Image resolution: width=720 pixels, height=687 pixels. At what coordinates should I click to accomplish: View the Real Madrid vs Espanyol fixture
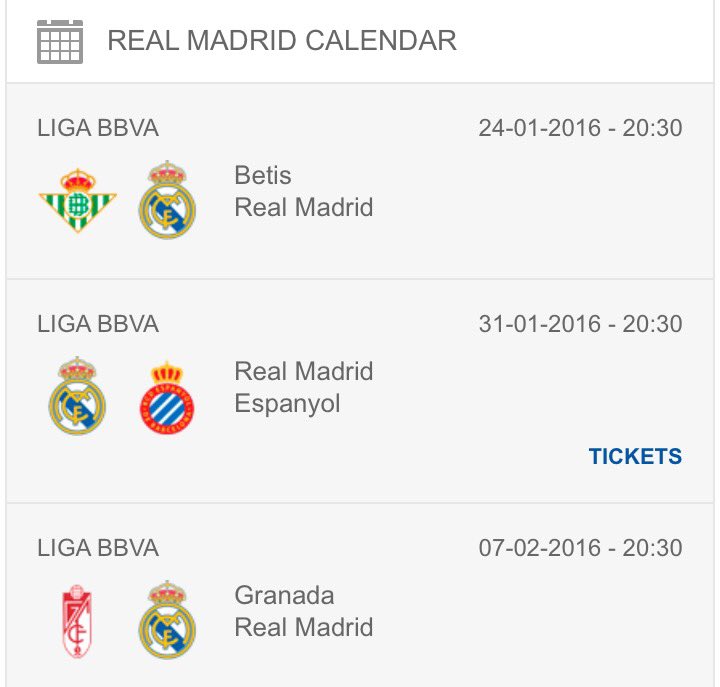pyautogui.click(x=304, y=388)
